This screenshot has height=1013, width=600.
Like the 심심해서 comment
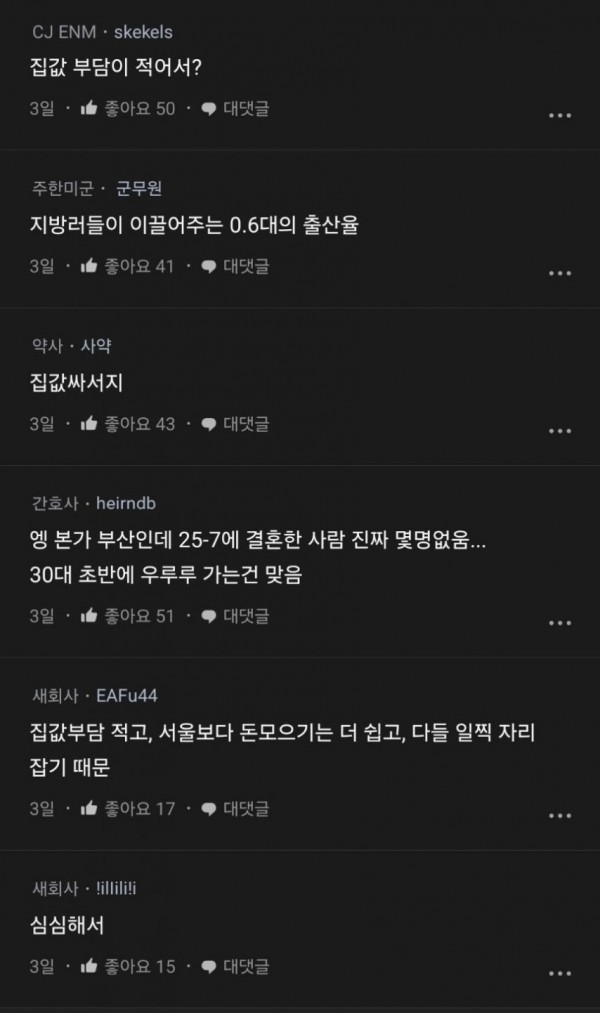[x=128, y=966]
